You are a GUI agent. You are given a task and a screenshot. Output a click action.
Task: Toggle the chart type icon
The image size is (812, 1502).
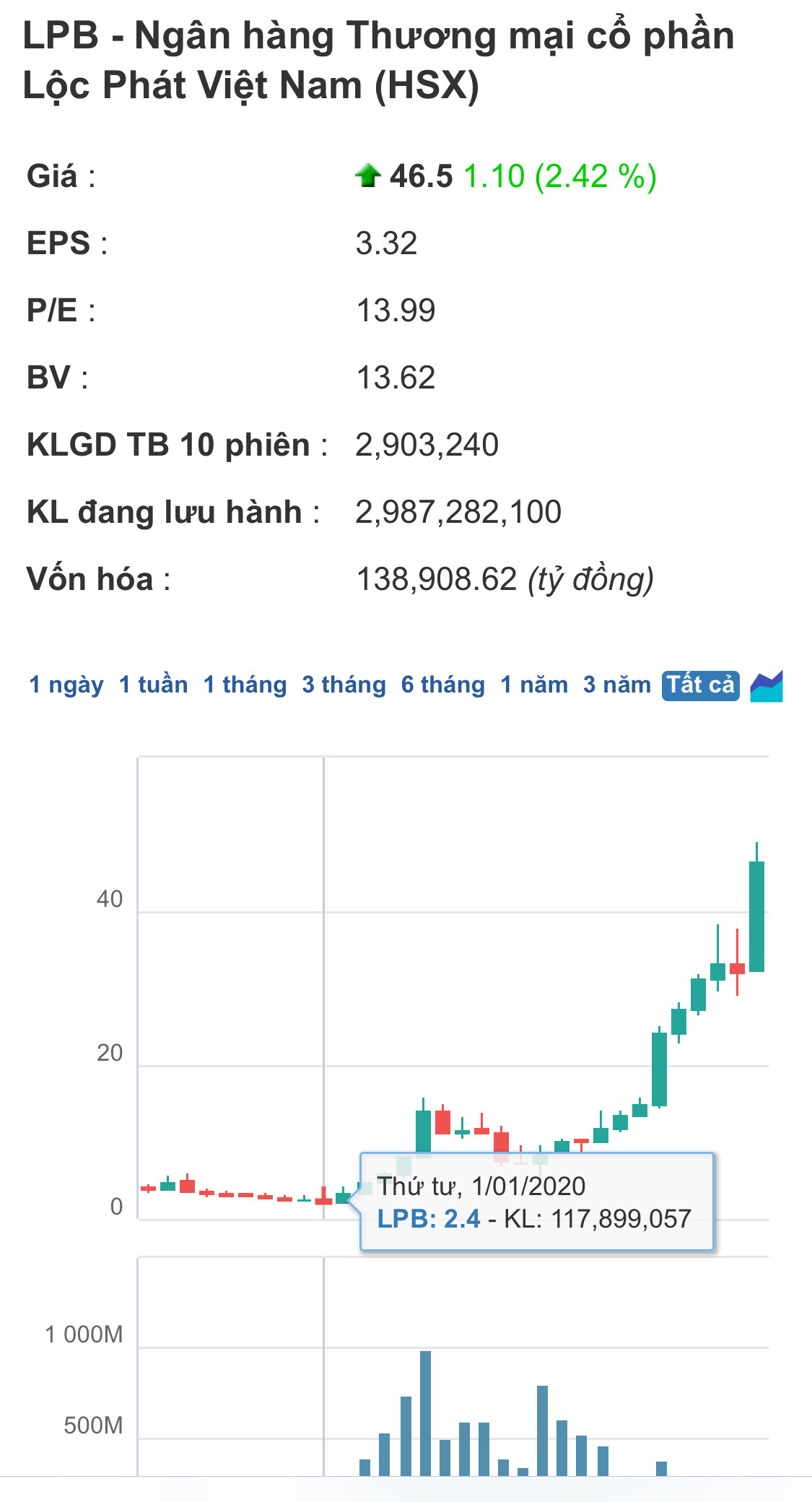767,686
